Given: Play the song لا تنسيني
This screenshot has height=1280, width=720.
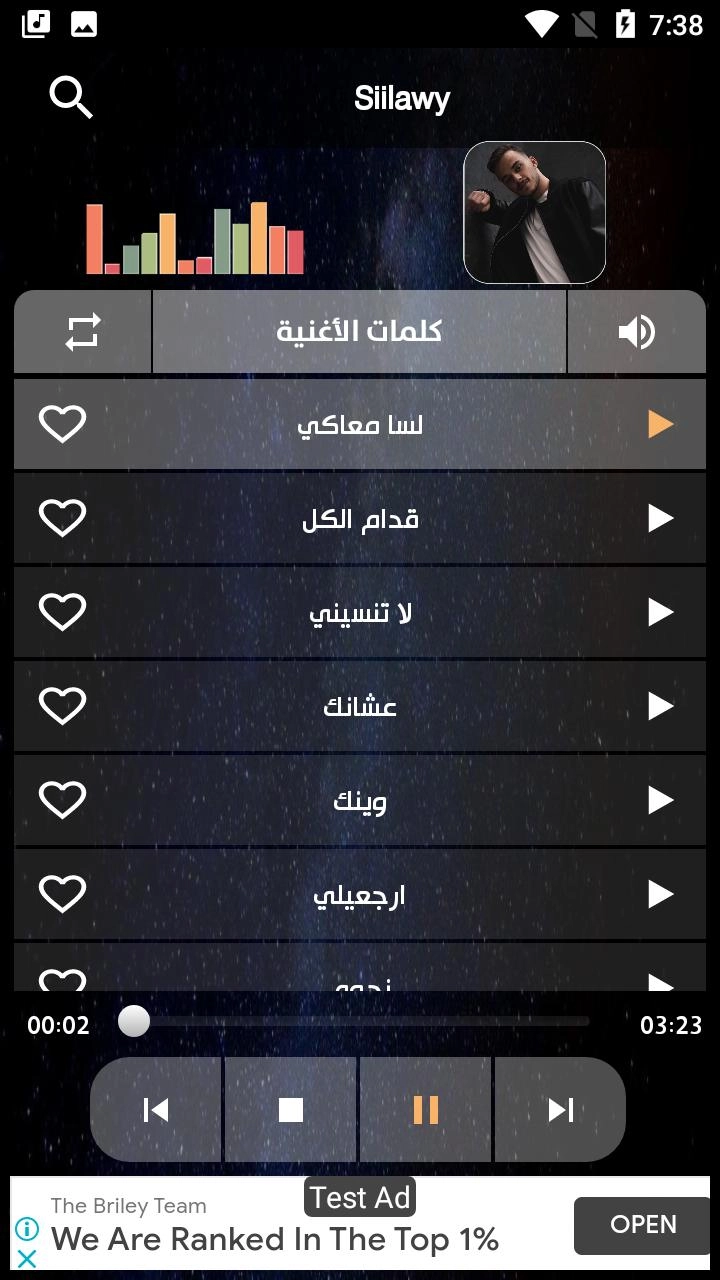Looking at the screenshot, I should tap(660, 612).
